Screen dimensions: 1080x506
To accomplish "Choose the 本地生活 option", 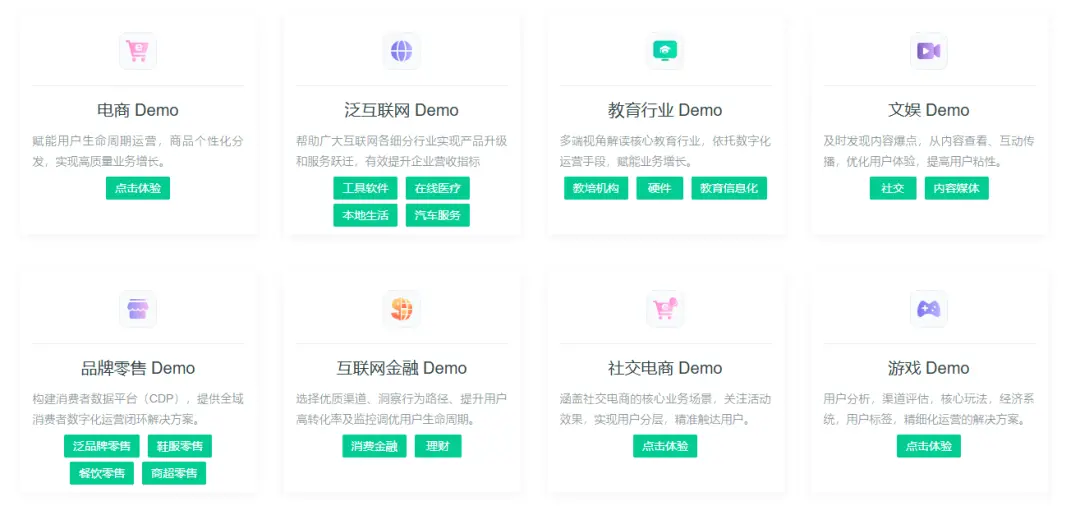I will point(365,215).
